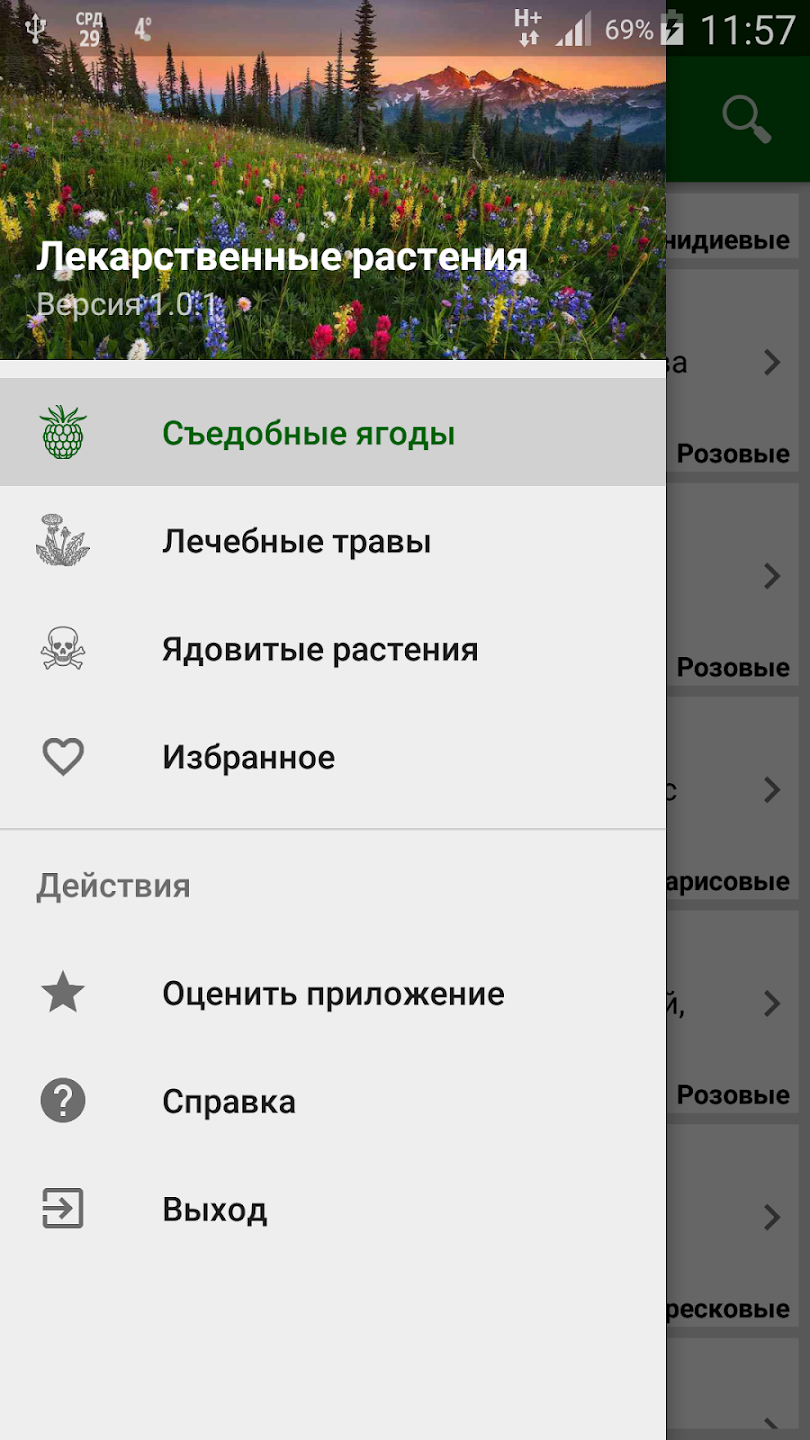Select Лечебные травы in the drawer
The height and width of the screenshot is (1440, 810).
296,542
